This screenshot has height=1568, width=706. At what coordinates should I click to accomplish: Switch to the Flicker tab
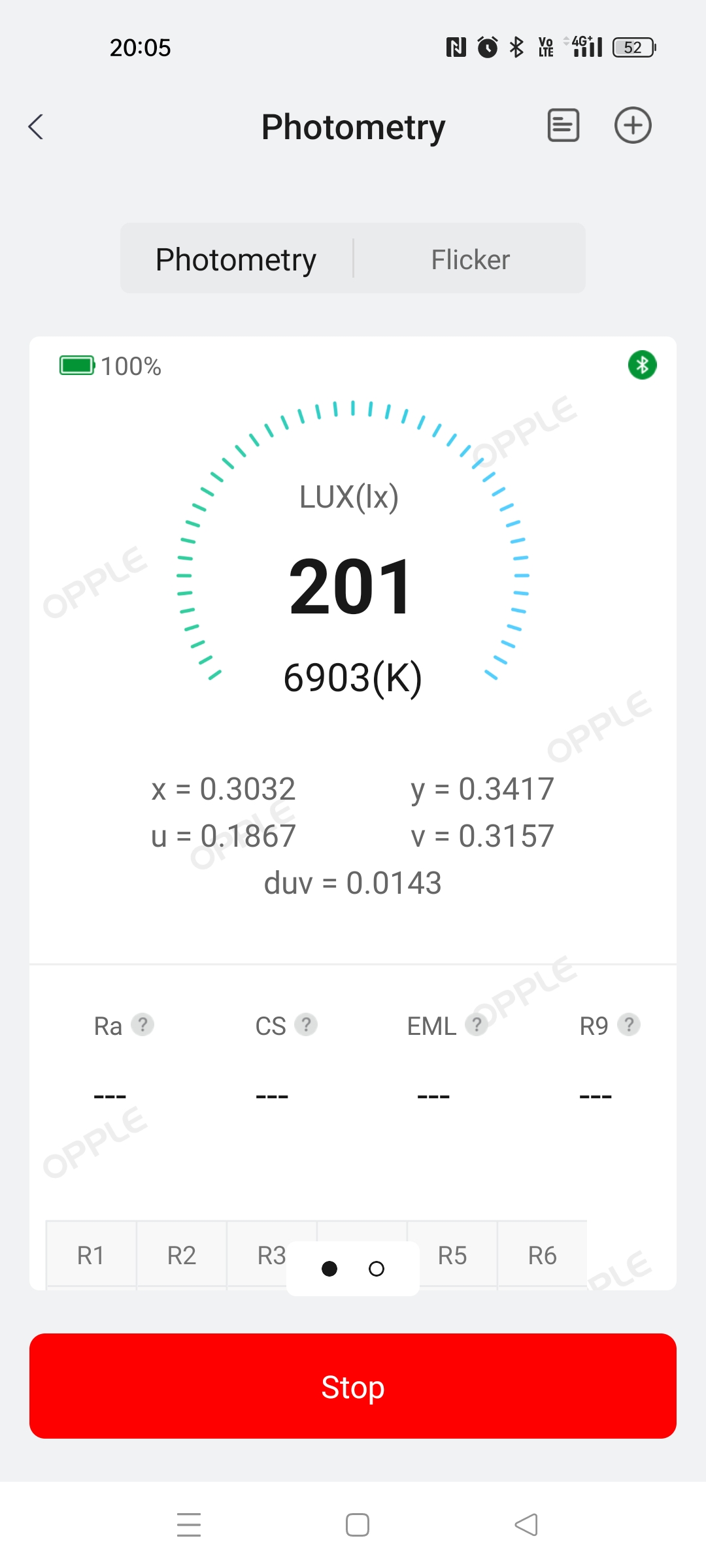[470, 259]
